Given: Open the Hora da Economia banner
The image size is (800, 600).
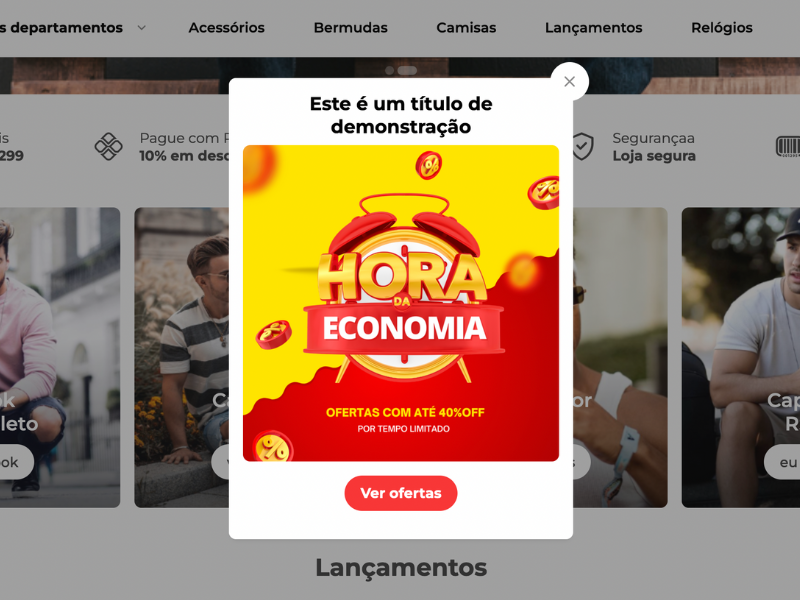Looking at the screenshot, I should click(400, 303).
